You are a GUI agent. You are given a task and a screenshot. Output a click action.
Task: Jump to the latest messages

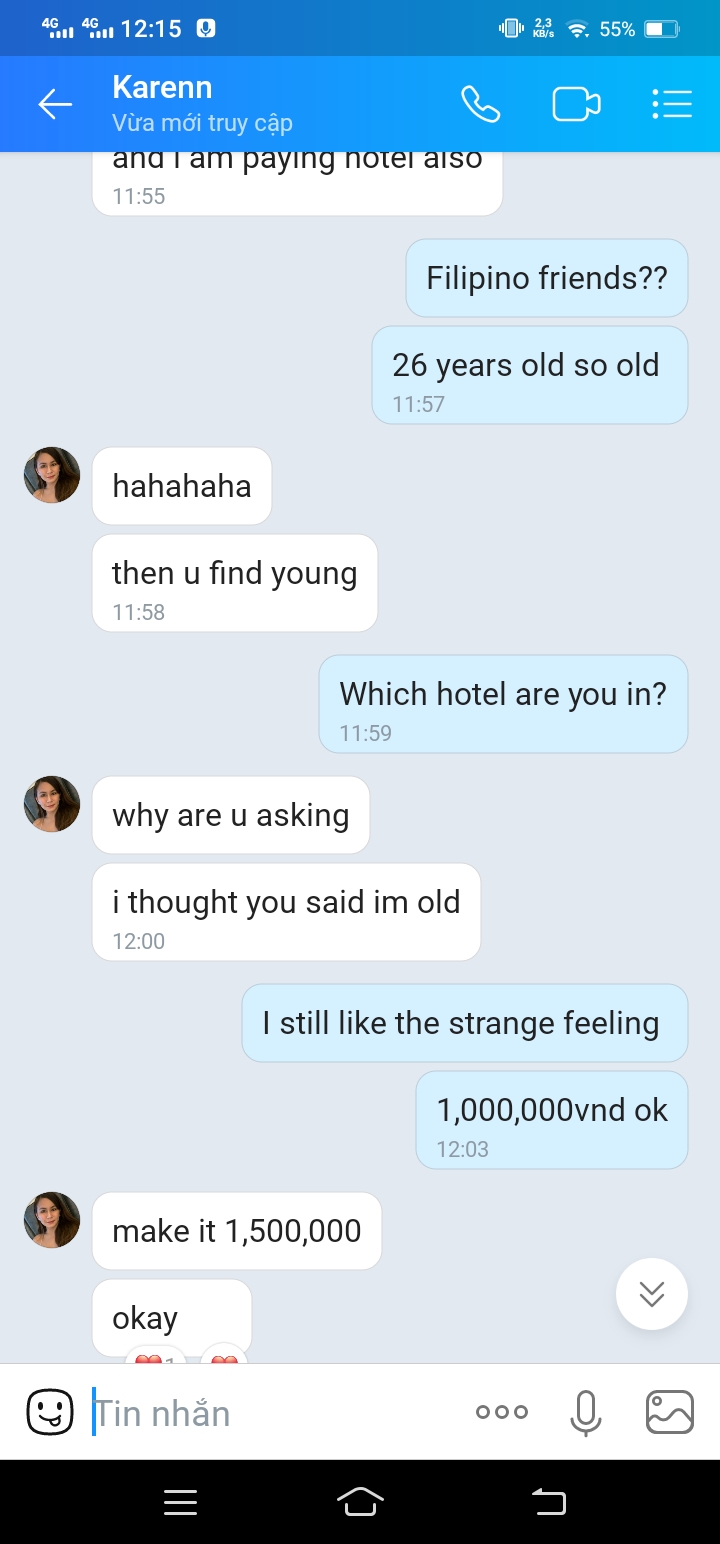coord(652,1294)
